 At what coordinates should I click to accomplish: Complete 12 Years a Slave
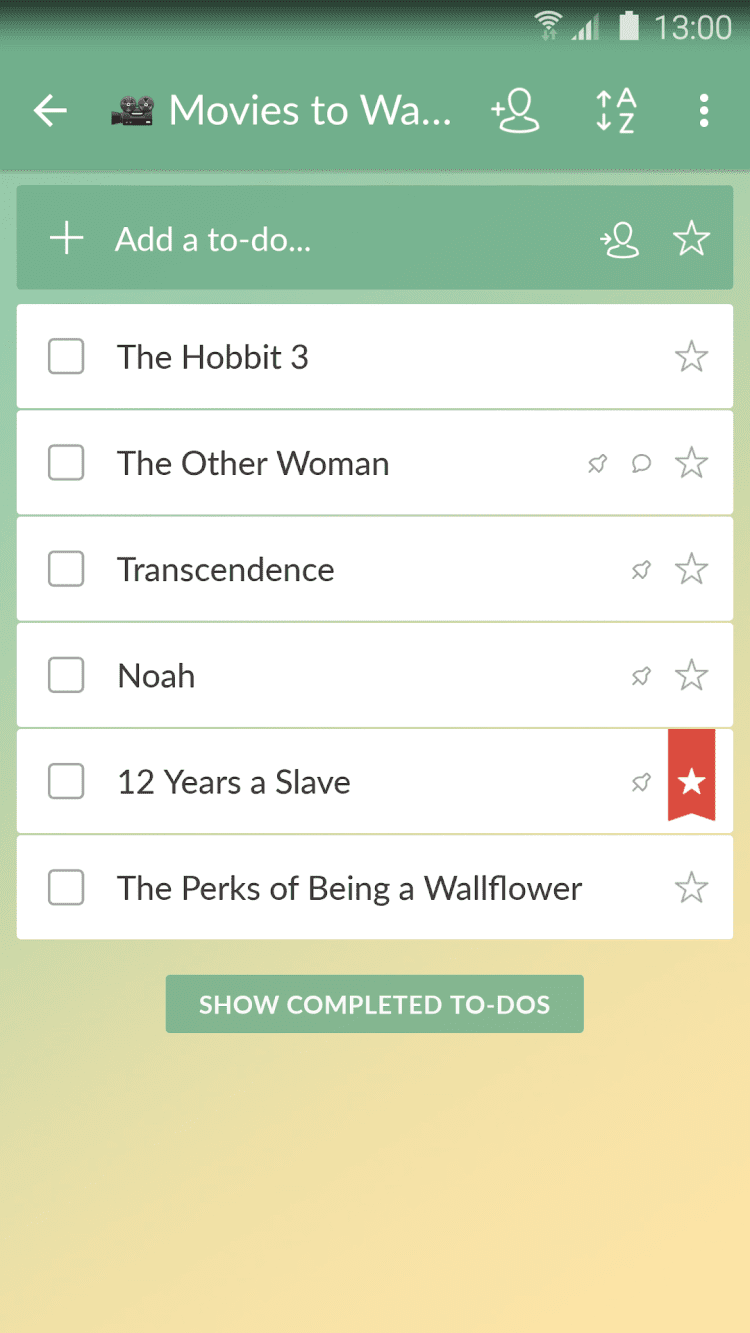click(66, 782)
